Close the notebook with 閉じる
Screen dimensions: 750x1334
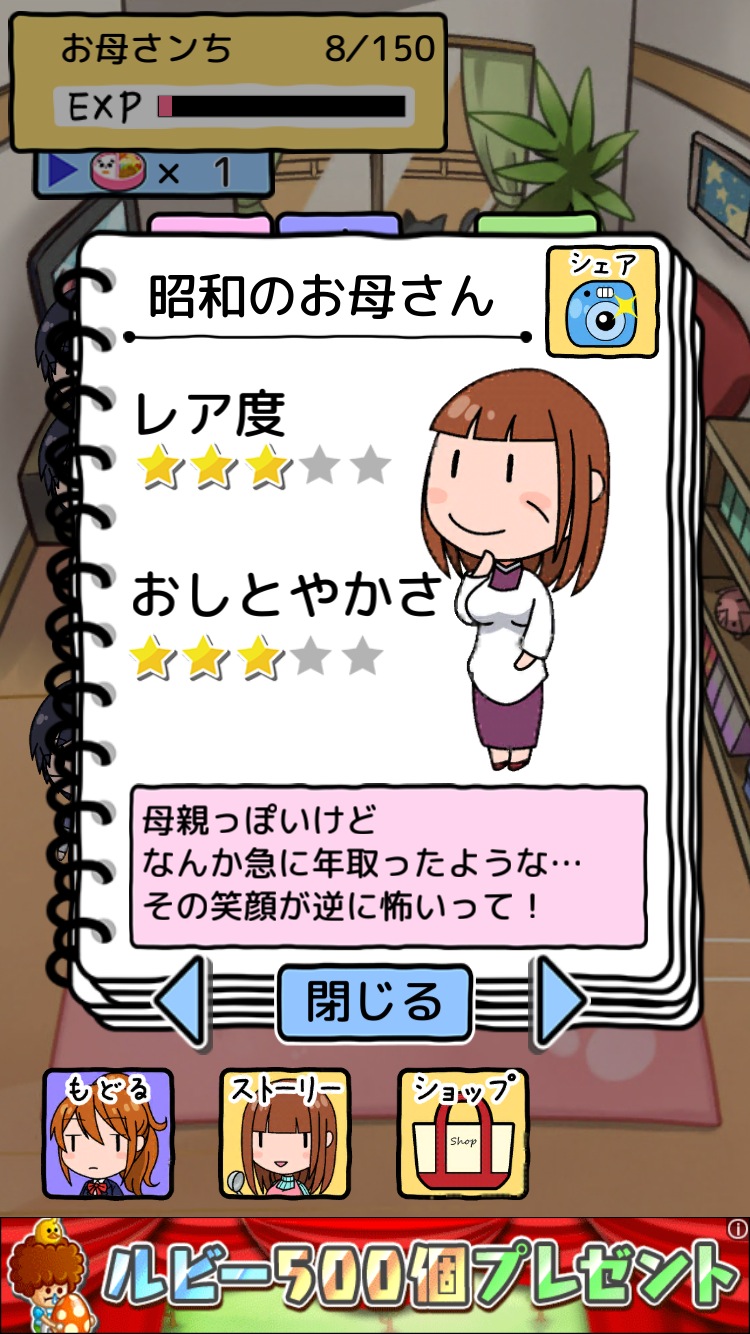374,1002
